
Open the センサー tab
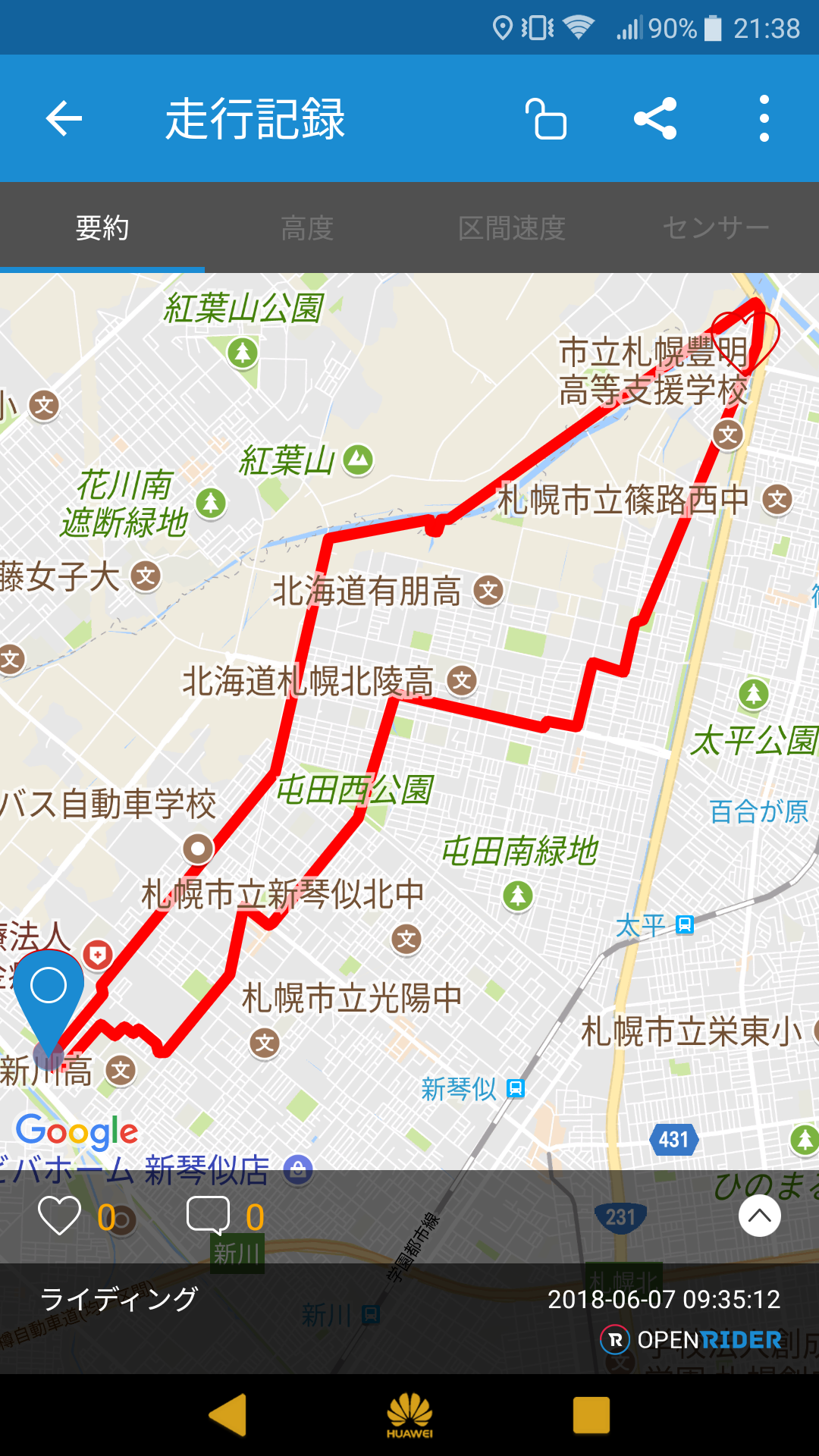[716, 227]
